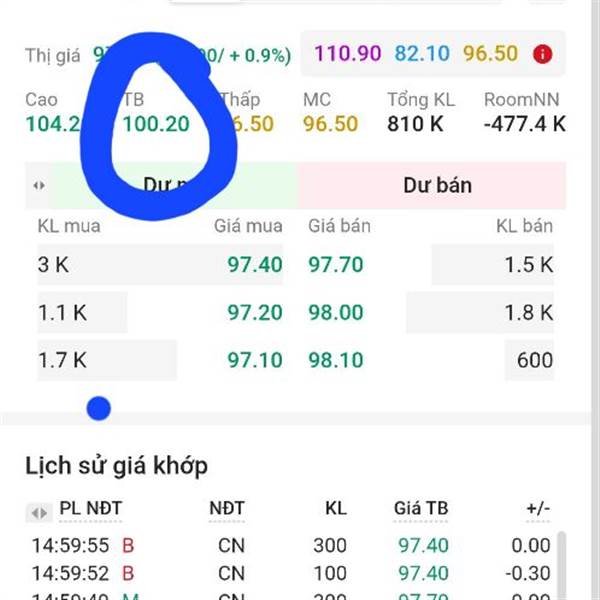Select bid price 97.40
Screen dimensions: 600x600
[255, 265]
